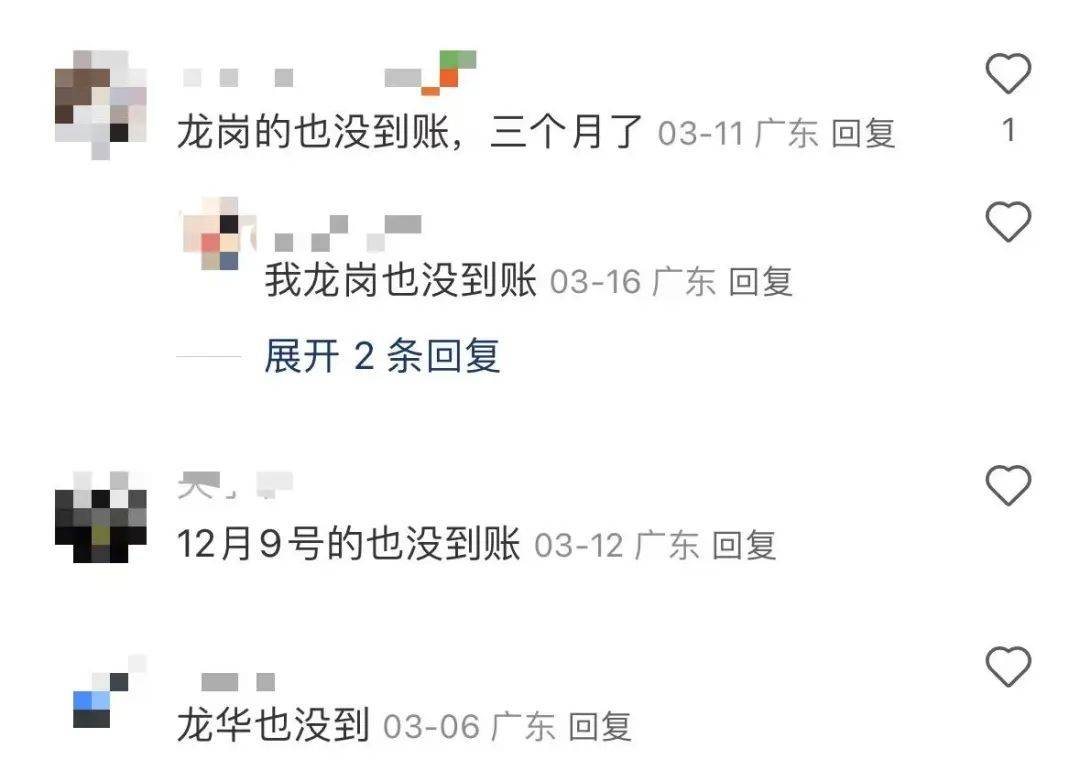
Task: Open avatar of the 我龙岗也没到账 replier
Action: 211,233
